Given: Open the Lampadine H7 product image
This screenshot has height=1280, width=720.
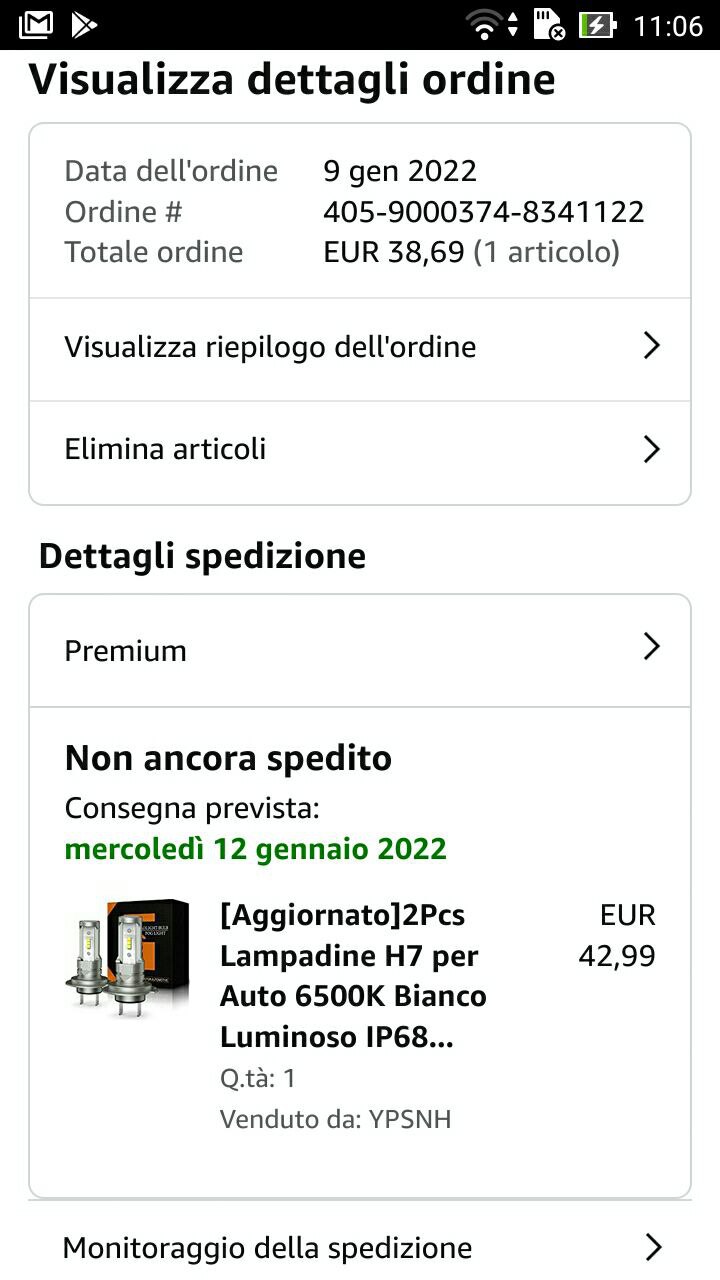Looking at the screenshot, I should (x=127, y=957).
